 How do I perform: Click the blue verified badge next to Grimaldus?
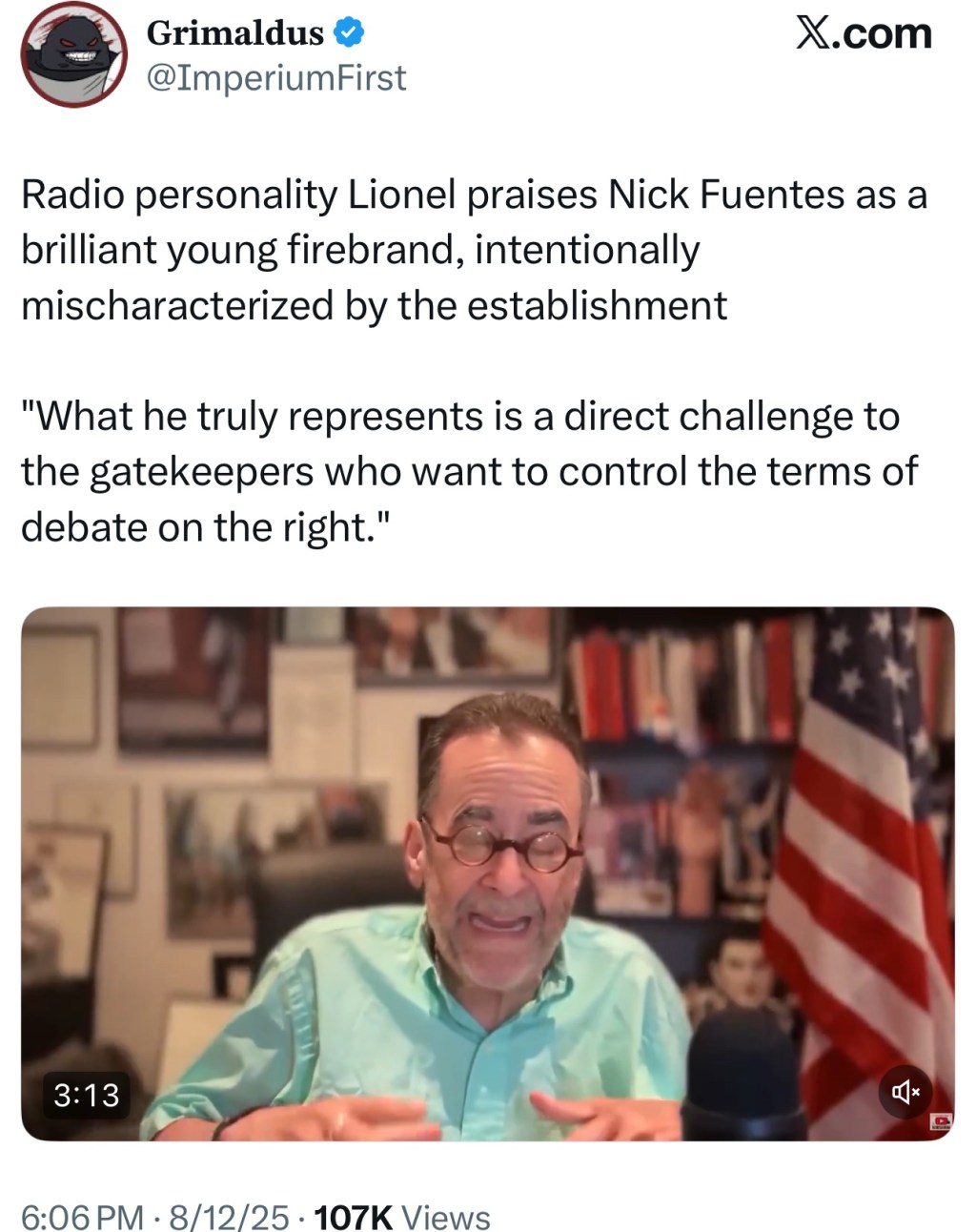point(350,31)
